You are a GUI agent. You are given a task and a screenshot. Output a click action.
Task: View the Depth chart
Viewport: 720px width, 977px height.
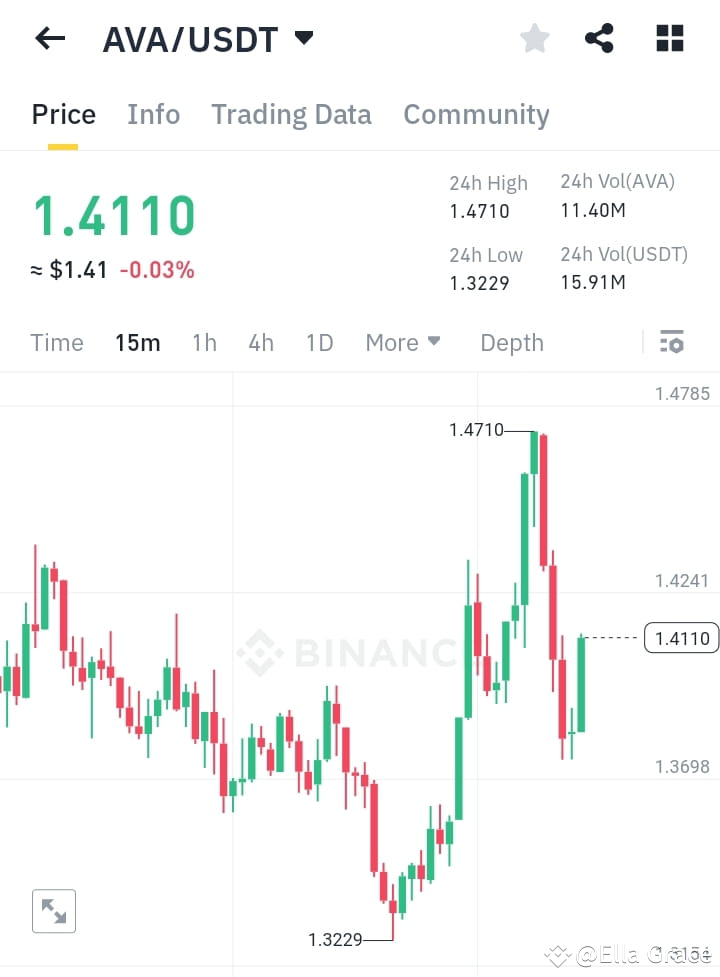pyautogui.click(x=511, y=342)
